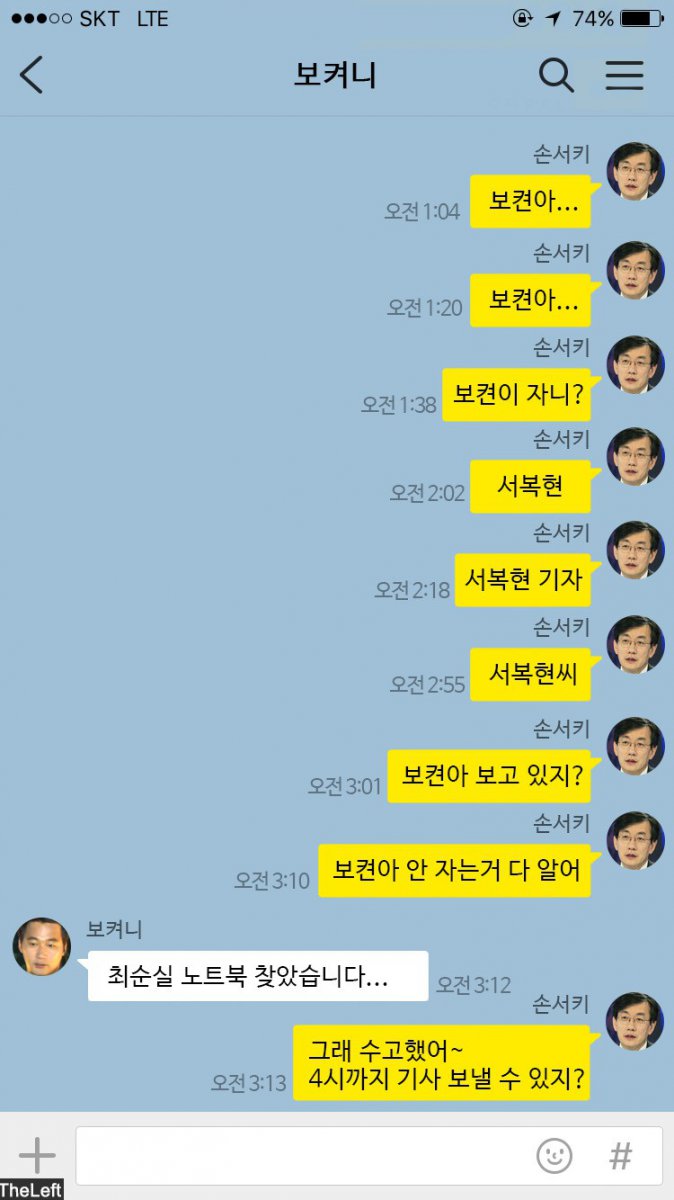Go back to the chat list
Screen dimensions: 674x1200
[32, 75]
